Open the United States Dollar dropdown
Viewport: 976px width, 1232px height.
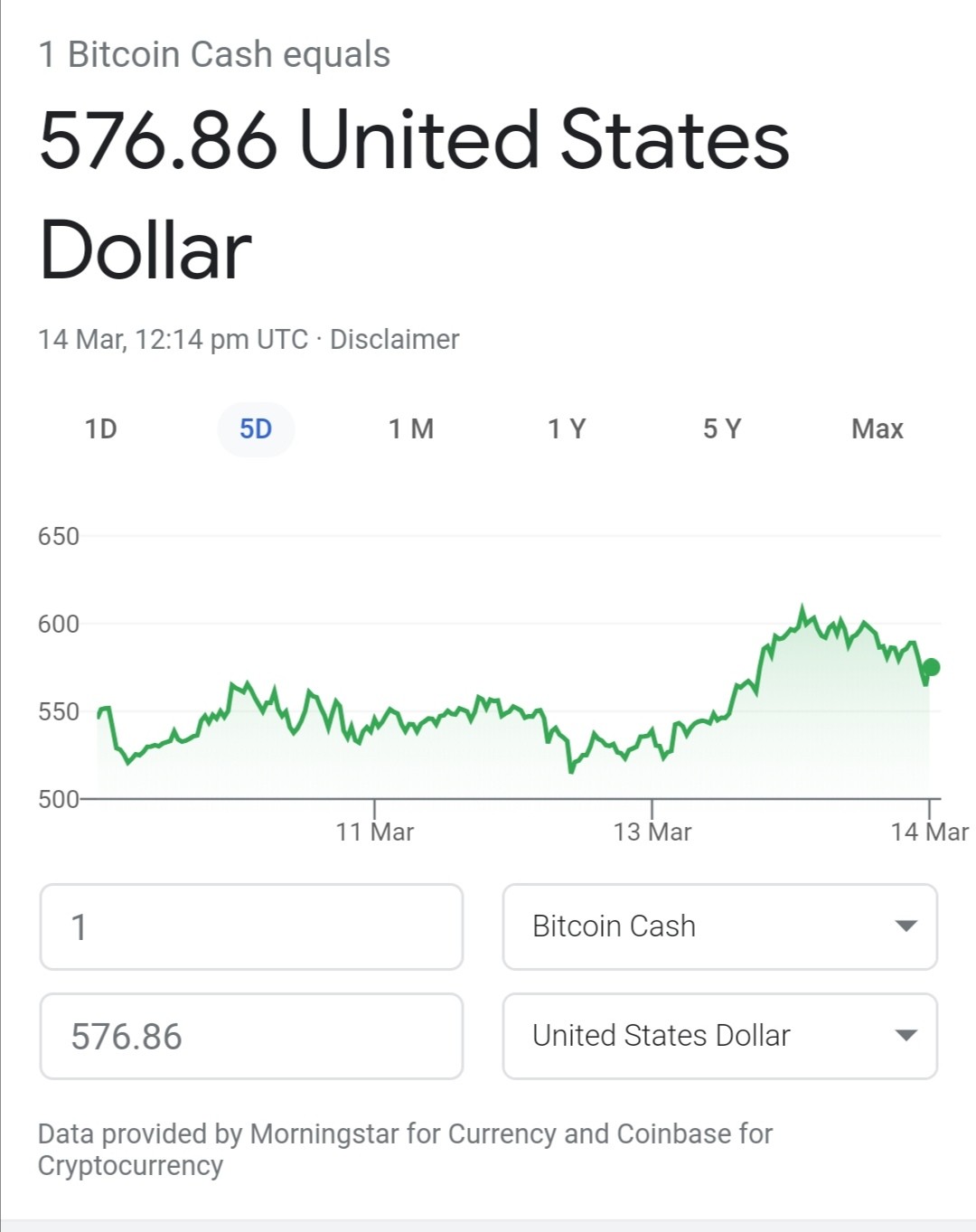[720, 1036]
